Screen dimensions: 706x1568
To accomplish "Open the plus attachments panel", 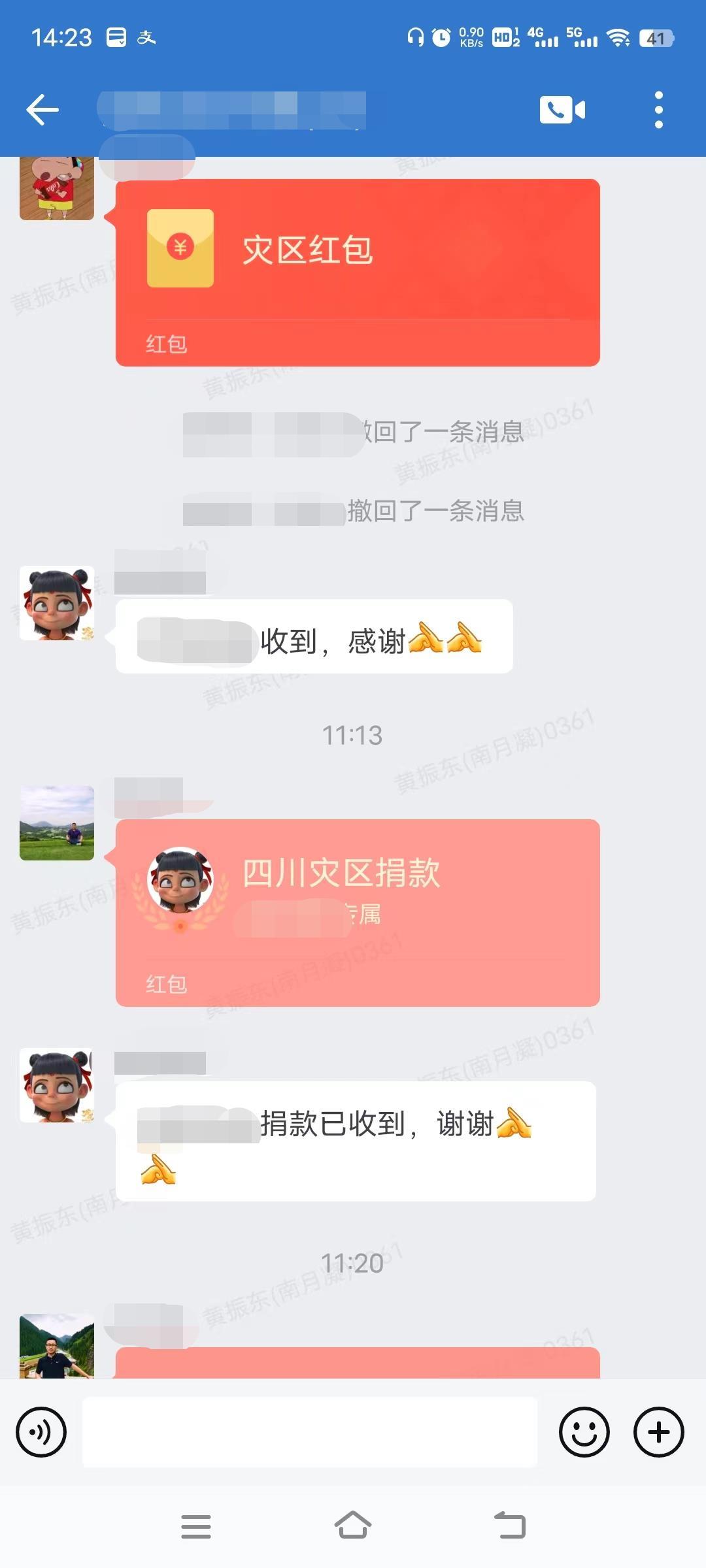I will pyautogui.click(x=658, y=1432).
